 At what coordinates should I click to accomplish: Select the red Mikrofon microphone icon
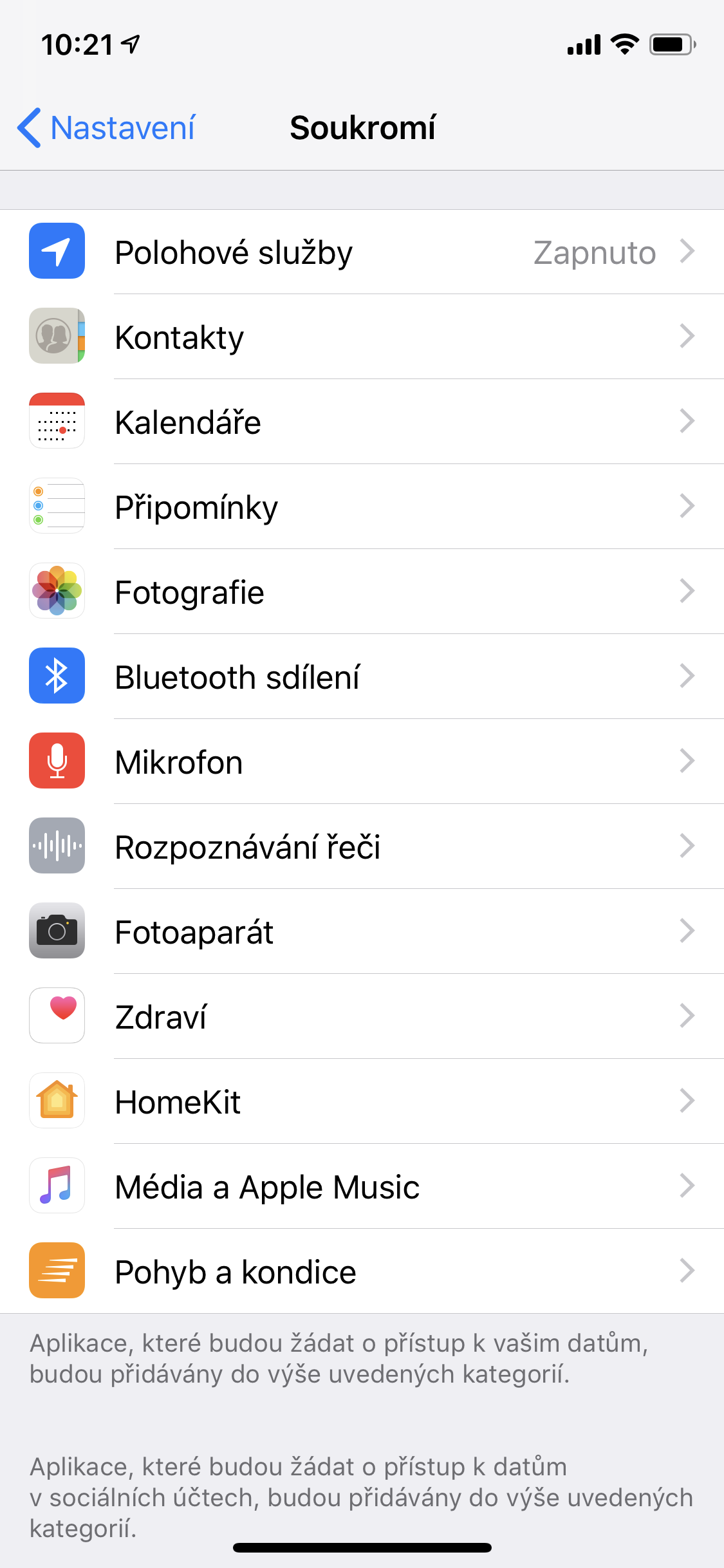click(x=57, y=761)
